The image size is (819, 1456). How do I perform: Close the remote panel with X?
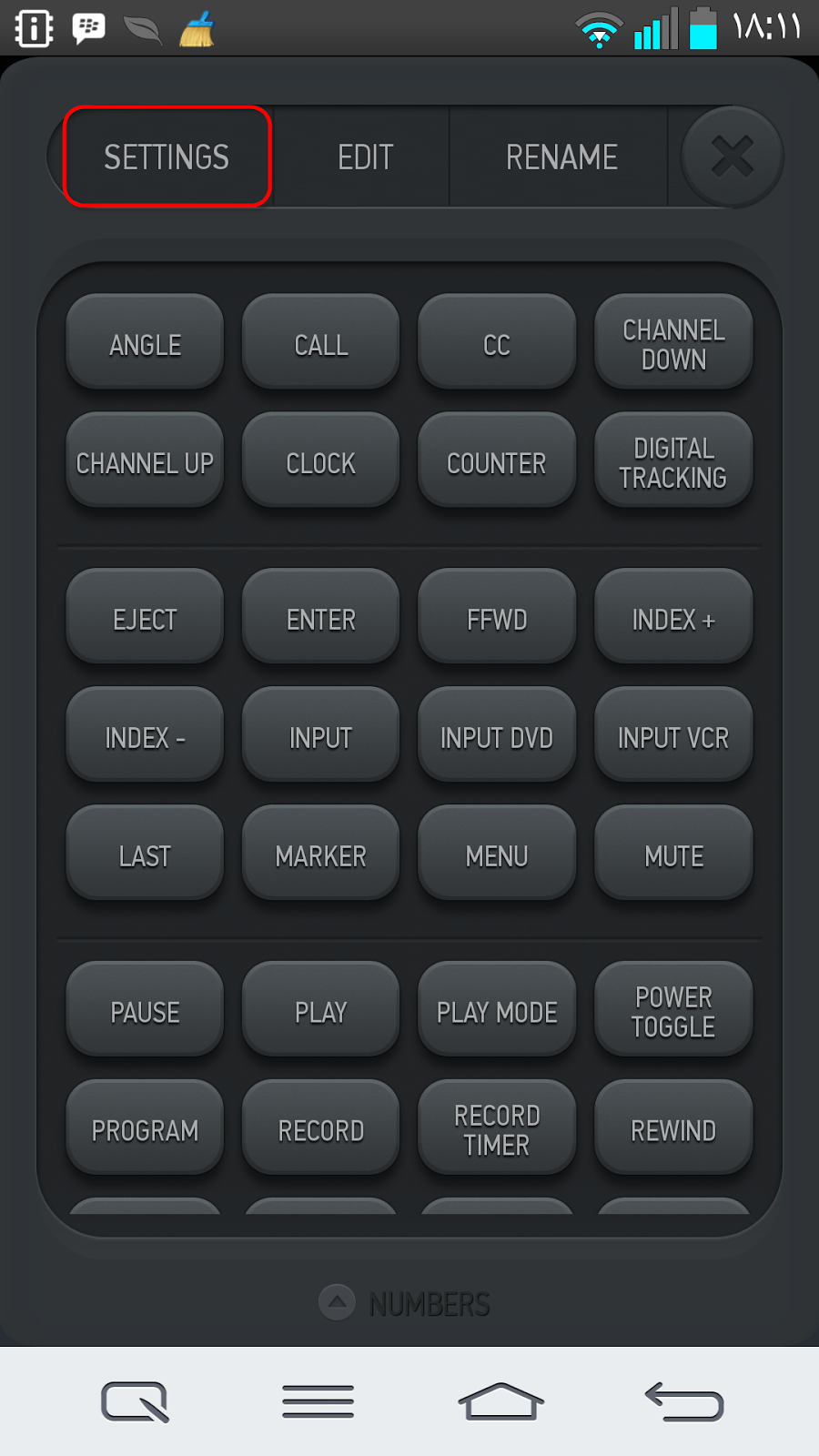pos(733,157)
